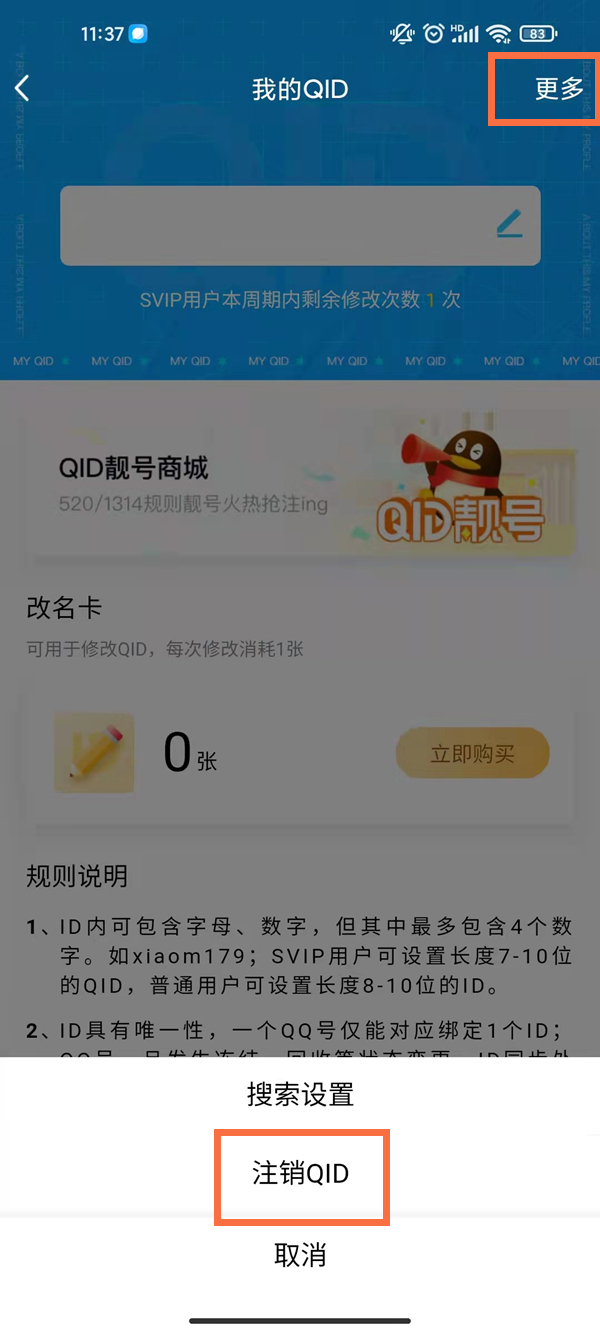Open the QID靓号商城 banner
Screen dimensions: 600x1333
point(300,486)
